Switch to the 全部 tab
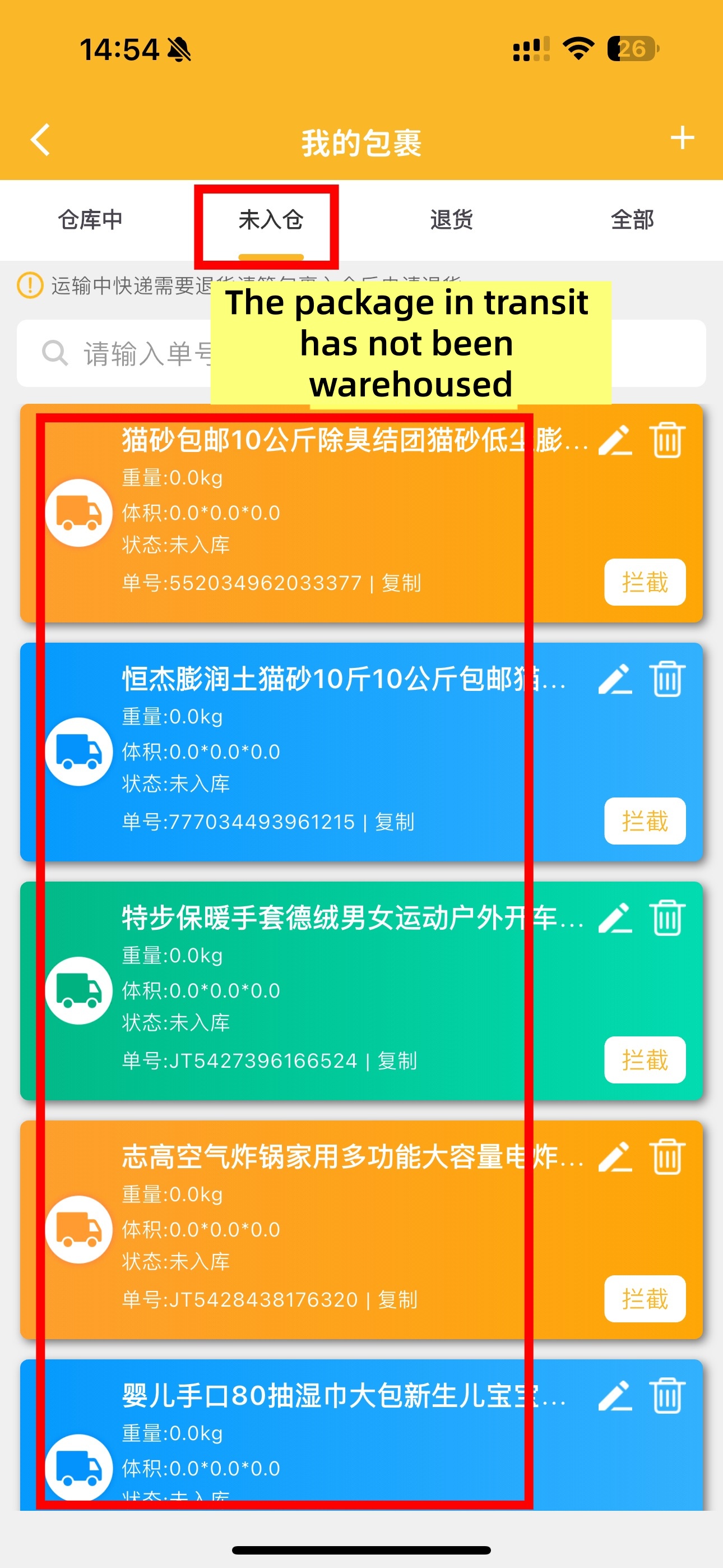Viewport: 723px width, 1568px height. [632, 220]
